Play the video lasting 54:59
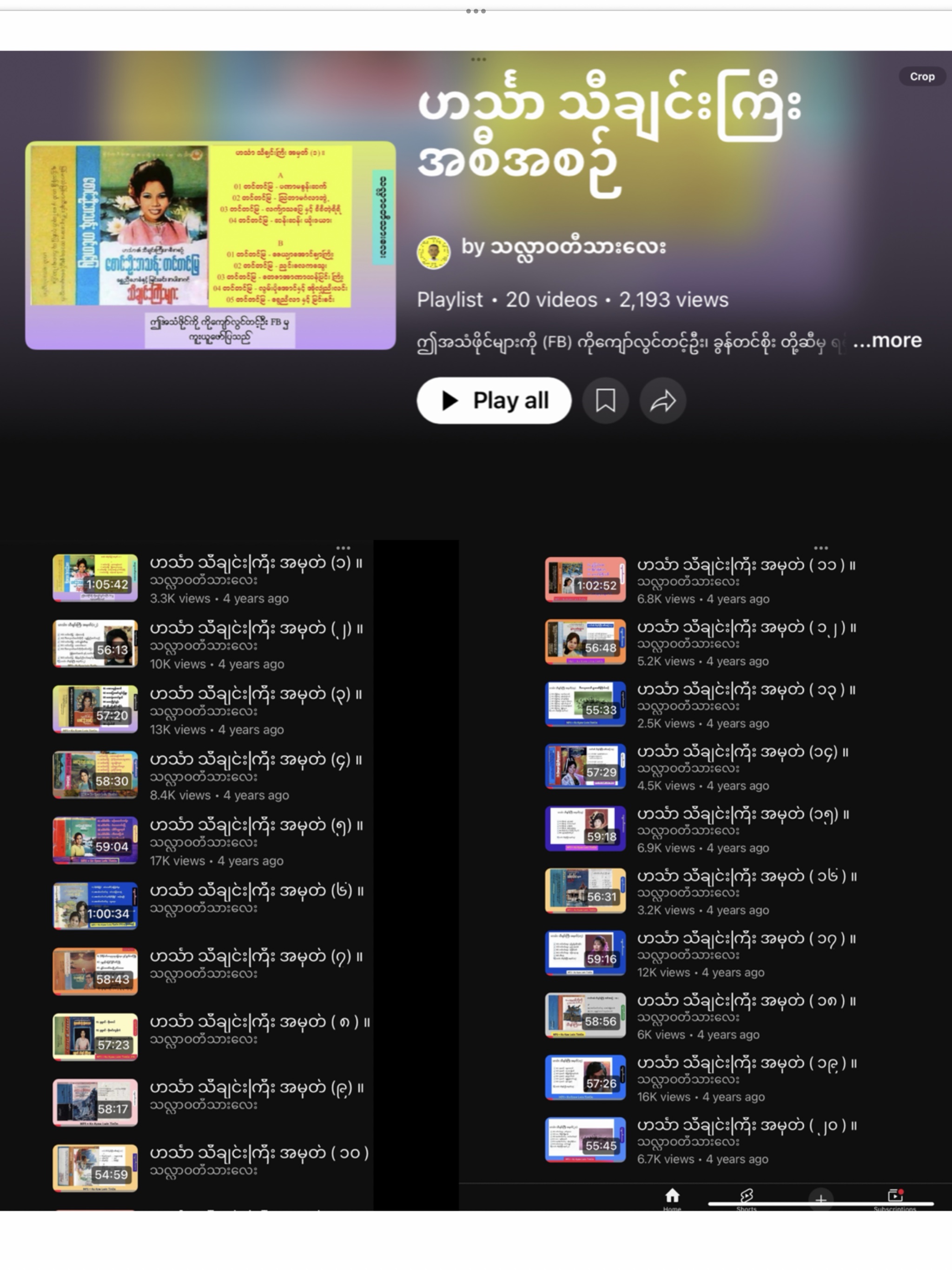Screen dimensions: 952x1270 point(95,1168)
